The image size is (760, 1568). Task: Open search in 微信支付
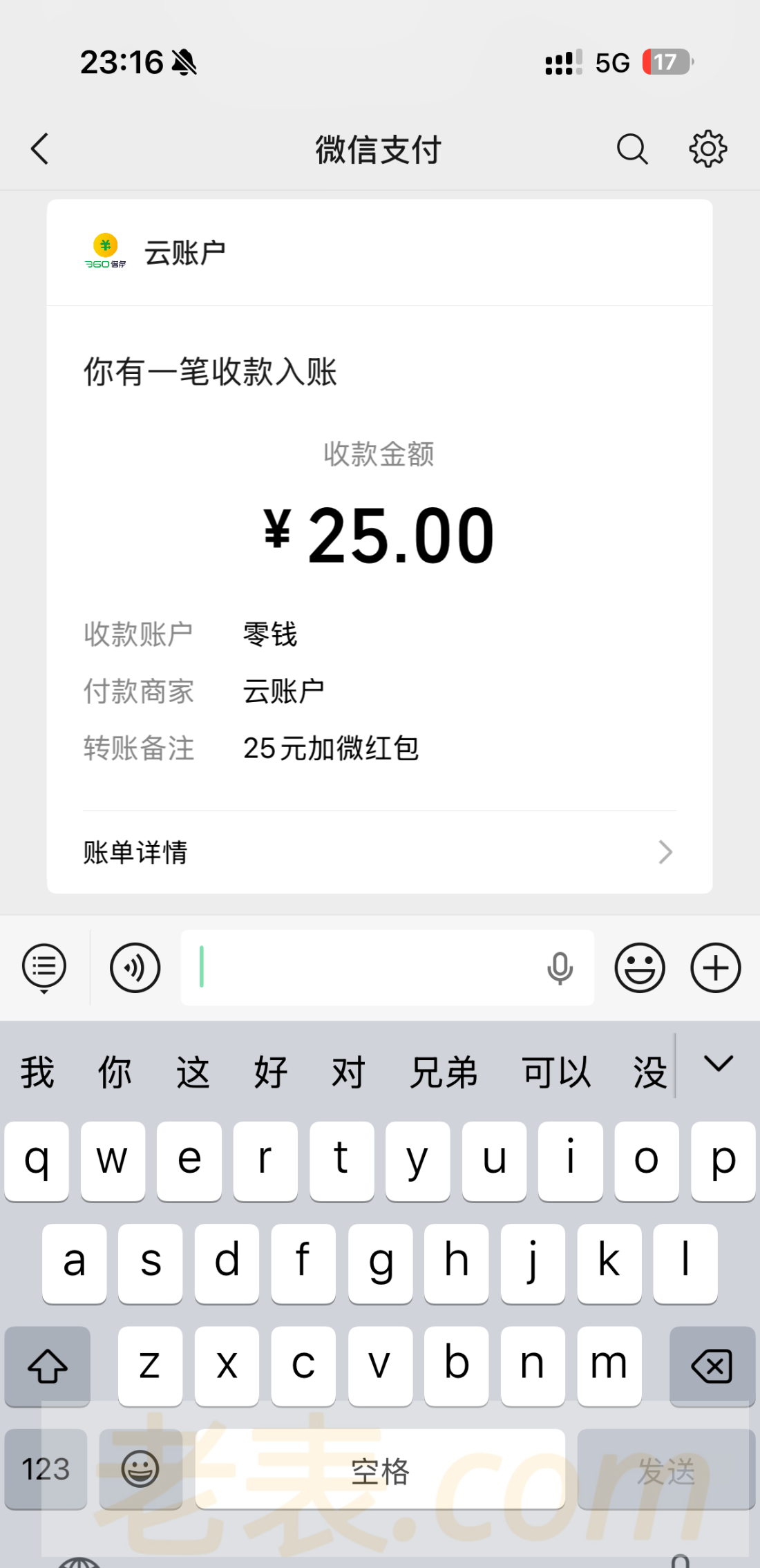pos(631,149)
